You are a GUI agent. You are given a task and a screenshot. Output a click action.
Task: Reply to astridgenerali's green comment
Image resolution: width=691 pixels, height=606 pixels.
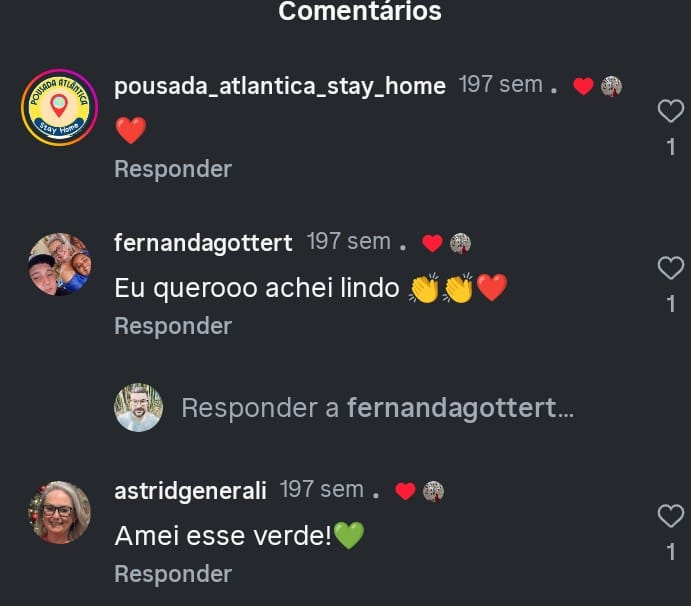(x=173, y=574)
